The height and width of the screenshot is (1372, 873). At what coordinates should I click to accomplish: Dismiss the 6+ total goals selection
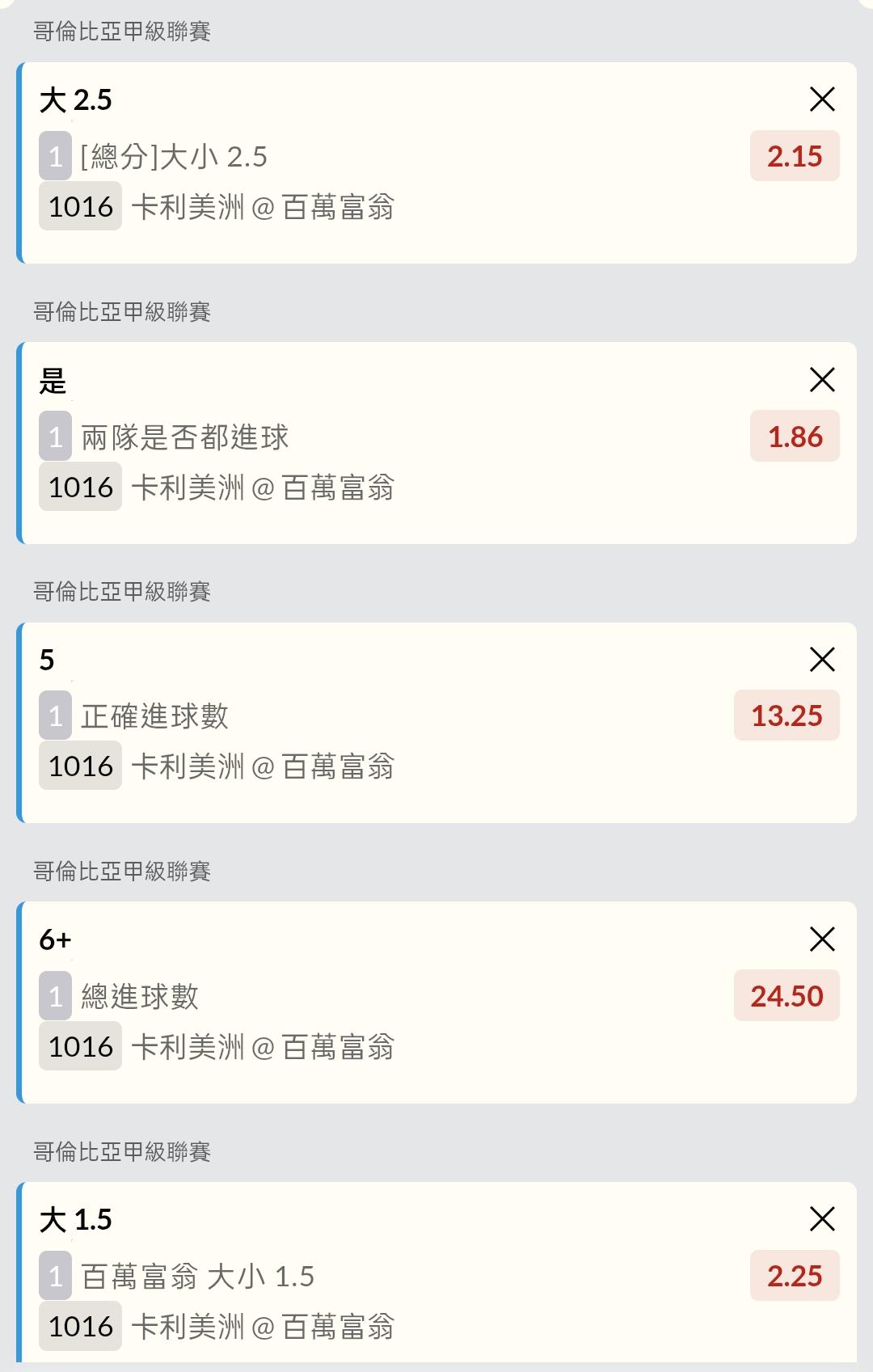[x=822, y=939]
